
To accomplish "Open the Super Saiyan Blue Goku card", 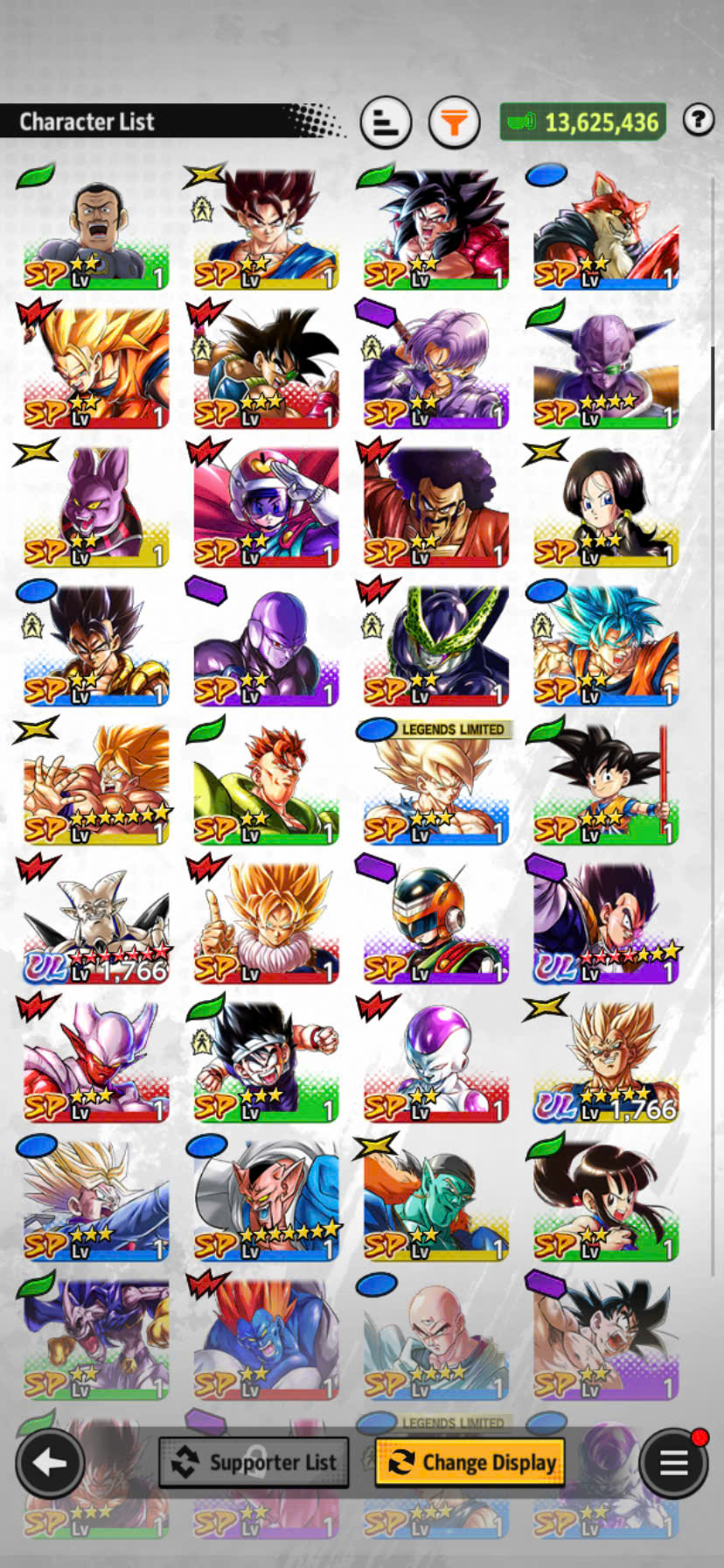I will pyautogui.click(x=606, y=645).
